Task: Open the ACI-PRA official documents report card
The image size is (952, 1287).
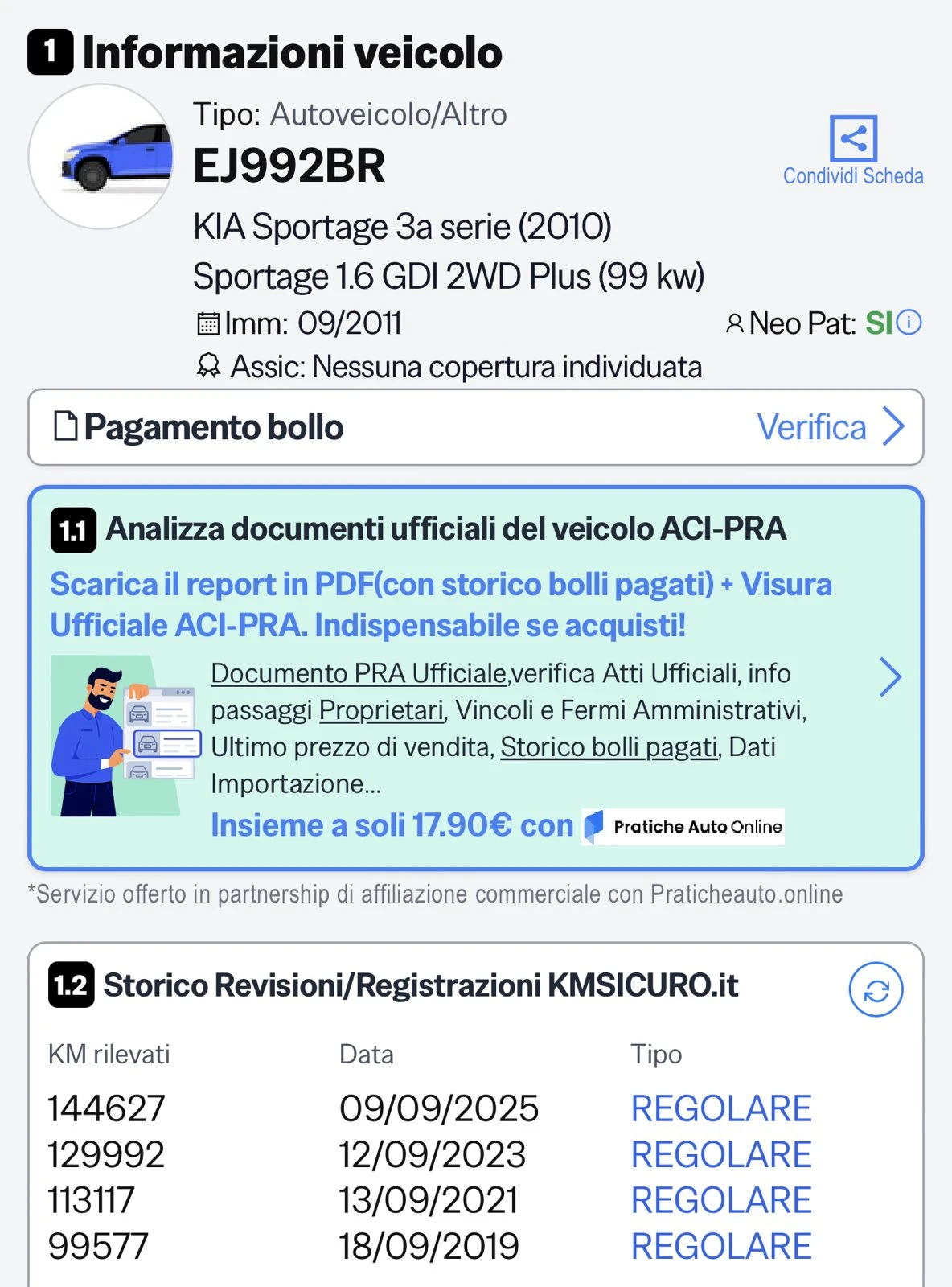Action: (476, 677)
